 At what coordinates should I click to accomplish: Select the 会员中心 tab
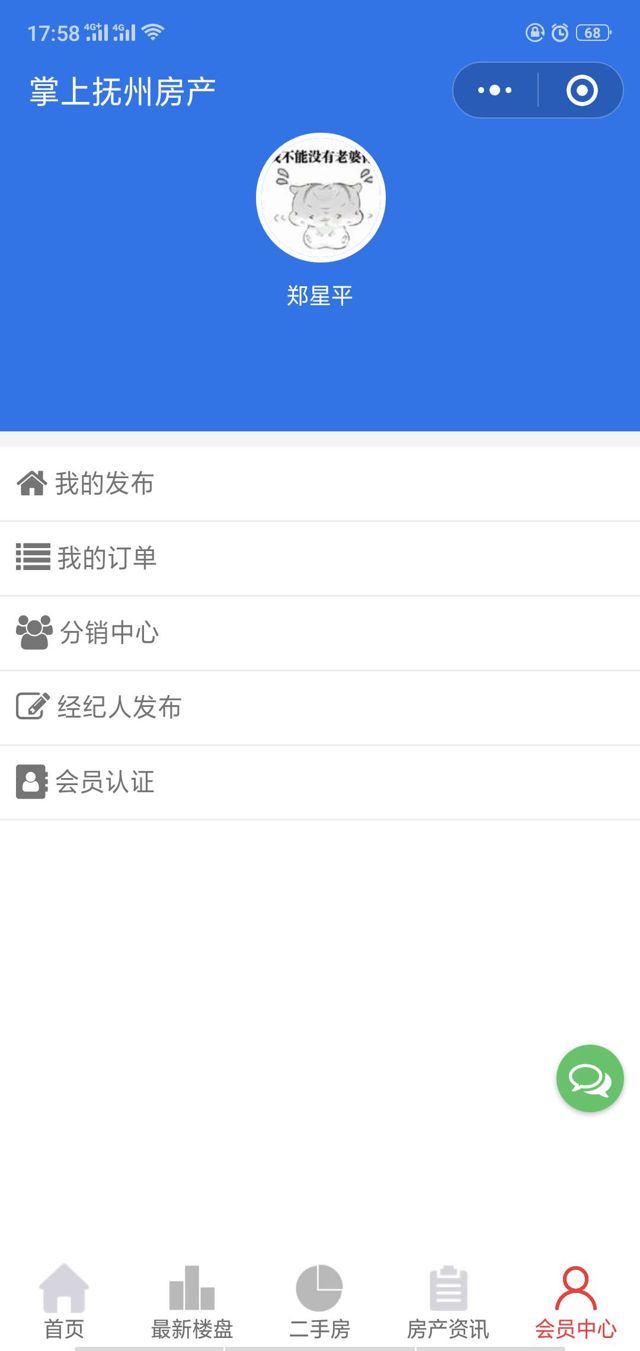click(575, 1301)
